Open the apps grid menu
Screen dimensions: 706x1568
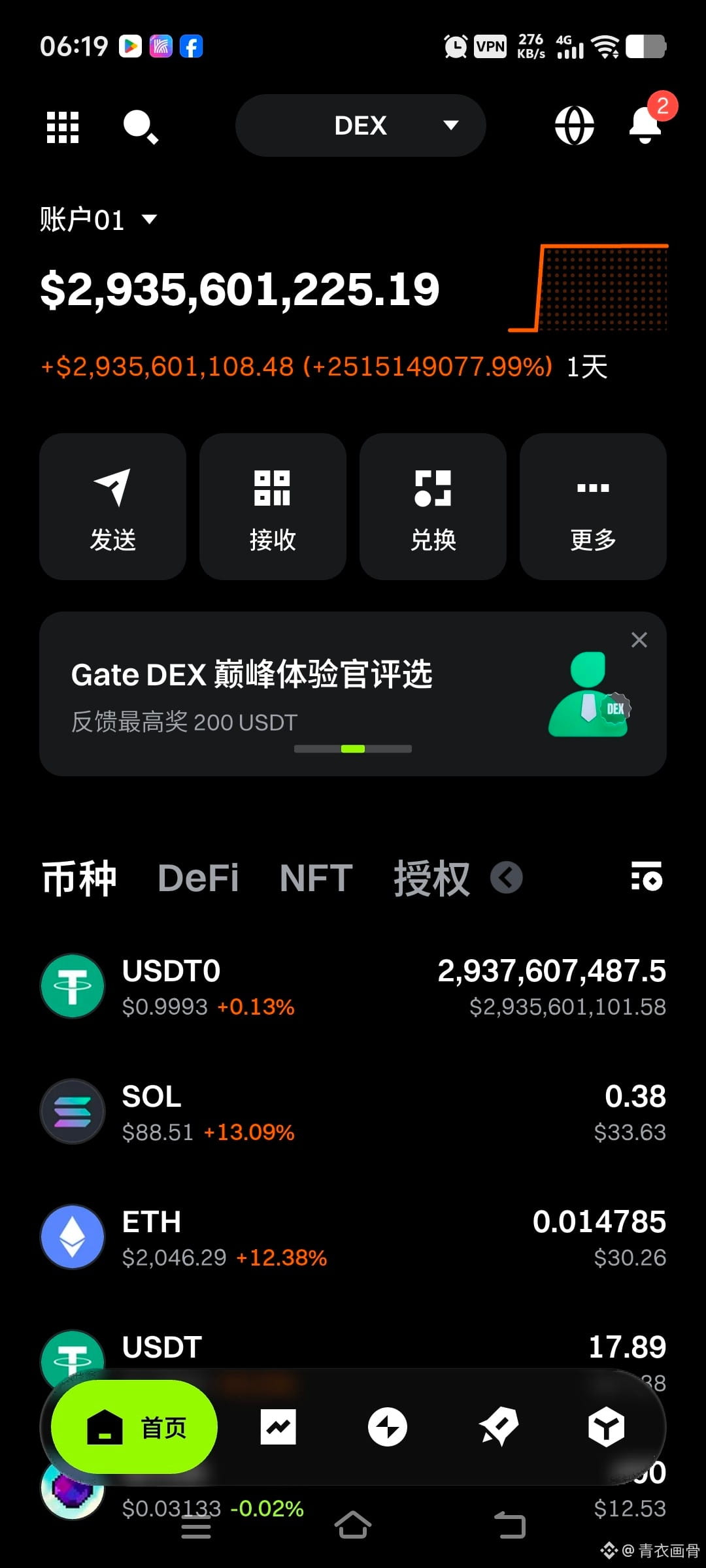tap(63, 127)
